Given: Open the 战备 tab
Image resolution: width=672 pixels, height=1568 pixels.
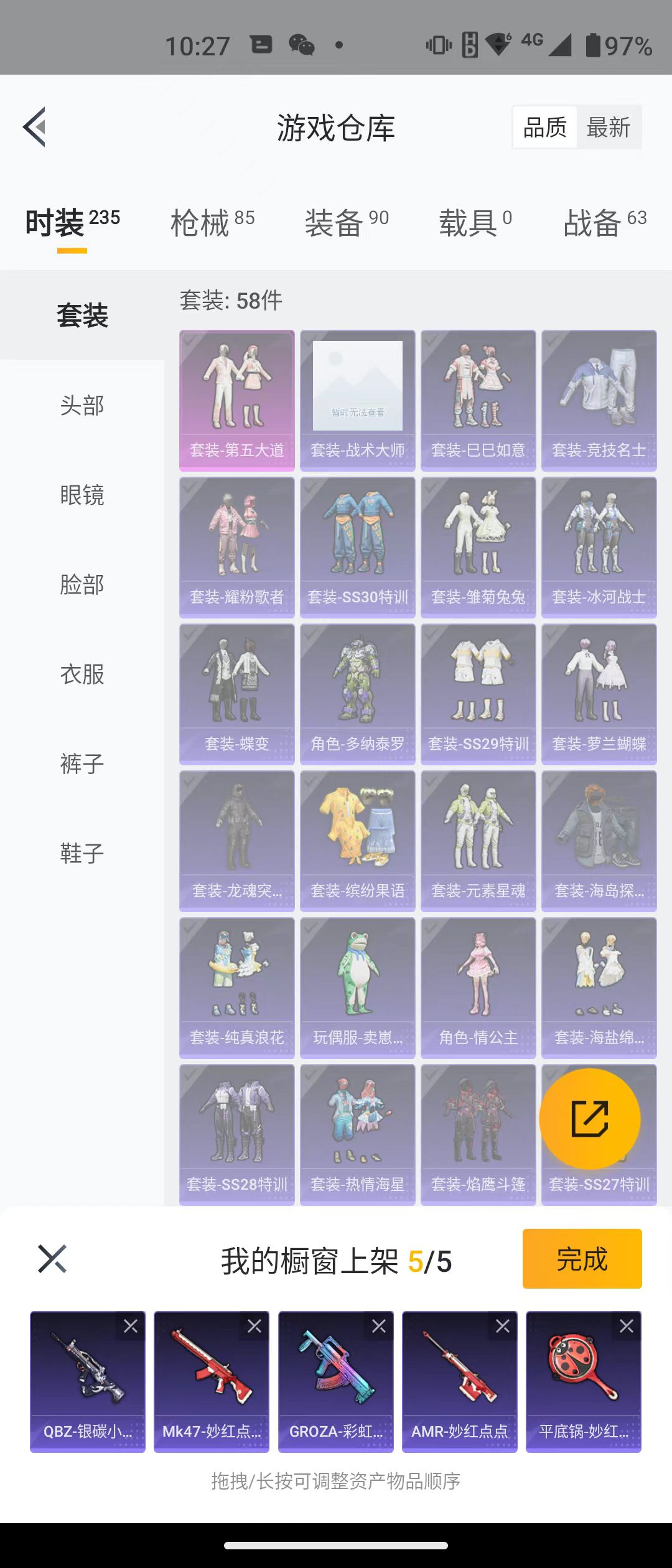Looking at the screenshot, I should tap(605, 223).
